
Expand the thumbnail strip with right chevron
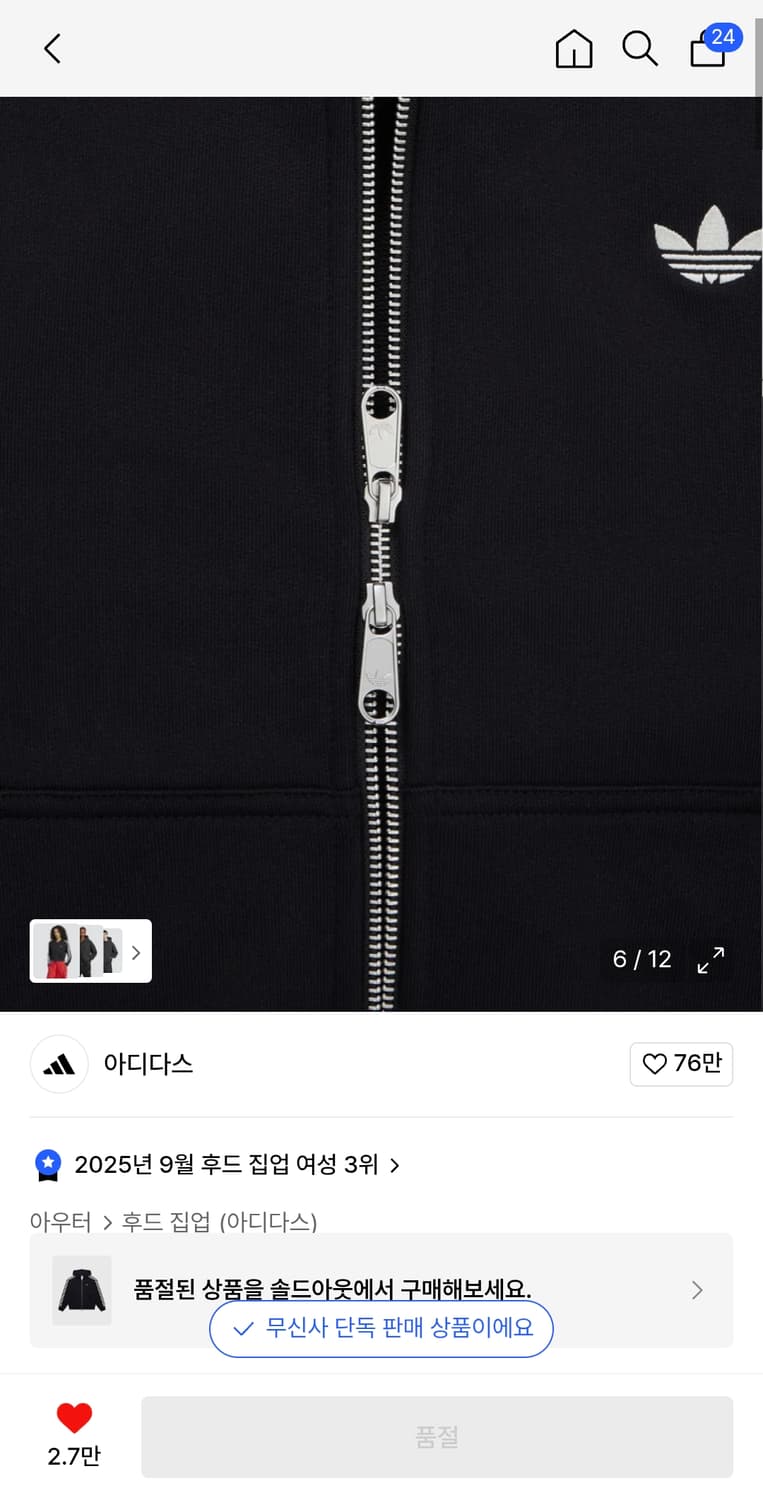(x=136, y=951)
